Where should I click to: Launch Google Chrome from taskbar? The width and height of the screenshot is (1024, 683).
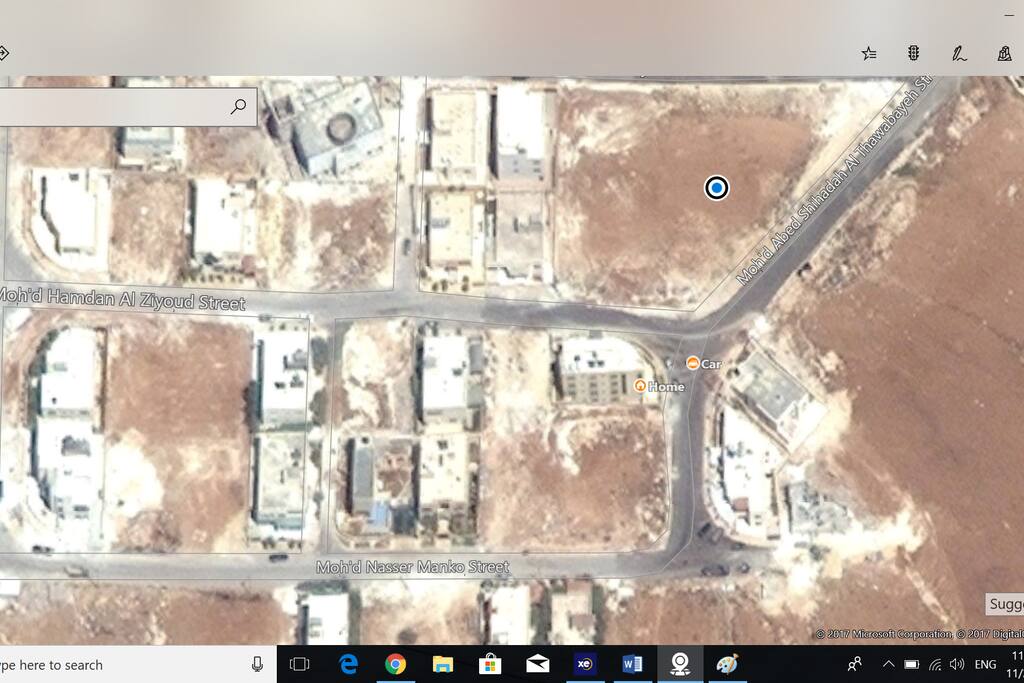tap(396, 664)
